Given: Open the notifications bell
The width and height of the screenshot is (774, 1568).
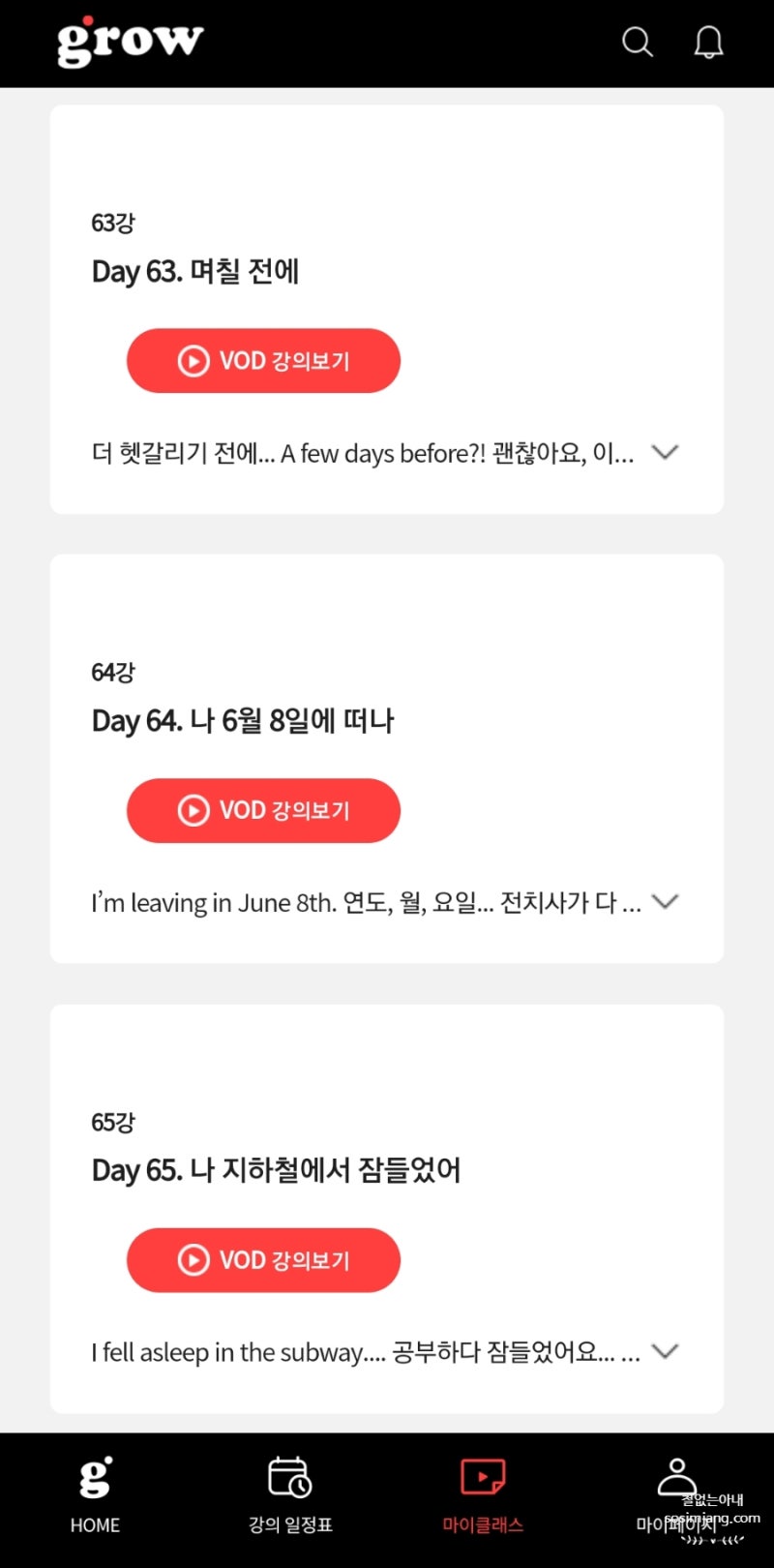Looking at the screenshot, I should (708, 42).
